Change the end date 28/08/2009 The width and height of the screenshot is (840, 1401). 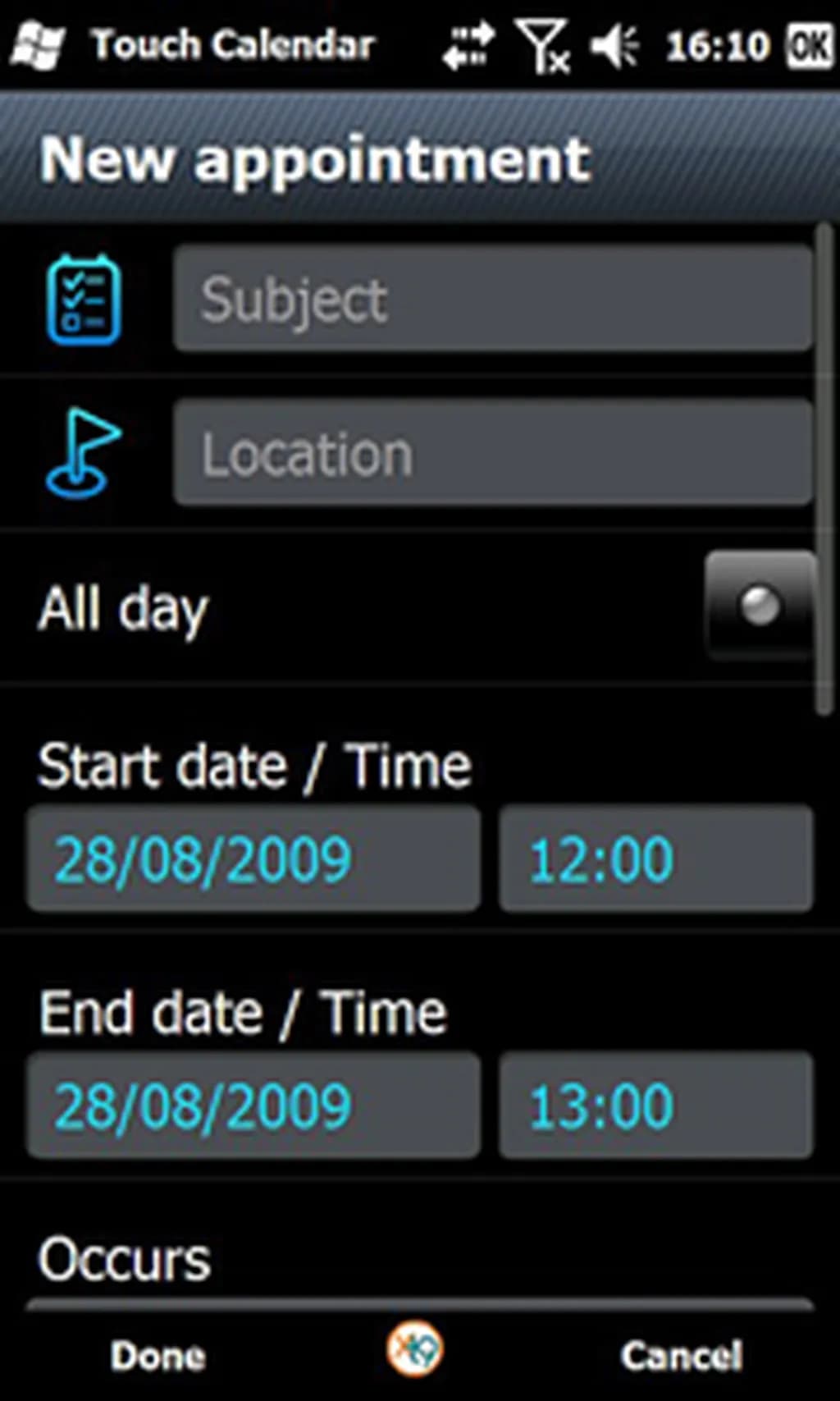(x=253, y=1106)
